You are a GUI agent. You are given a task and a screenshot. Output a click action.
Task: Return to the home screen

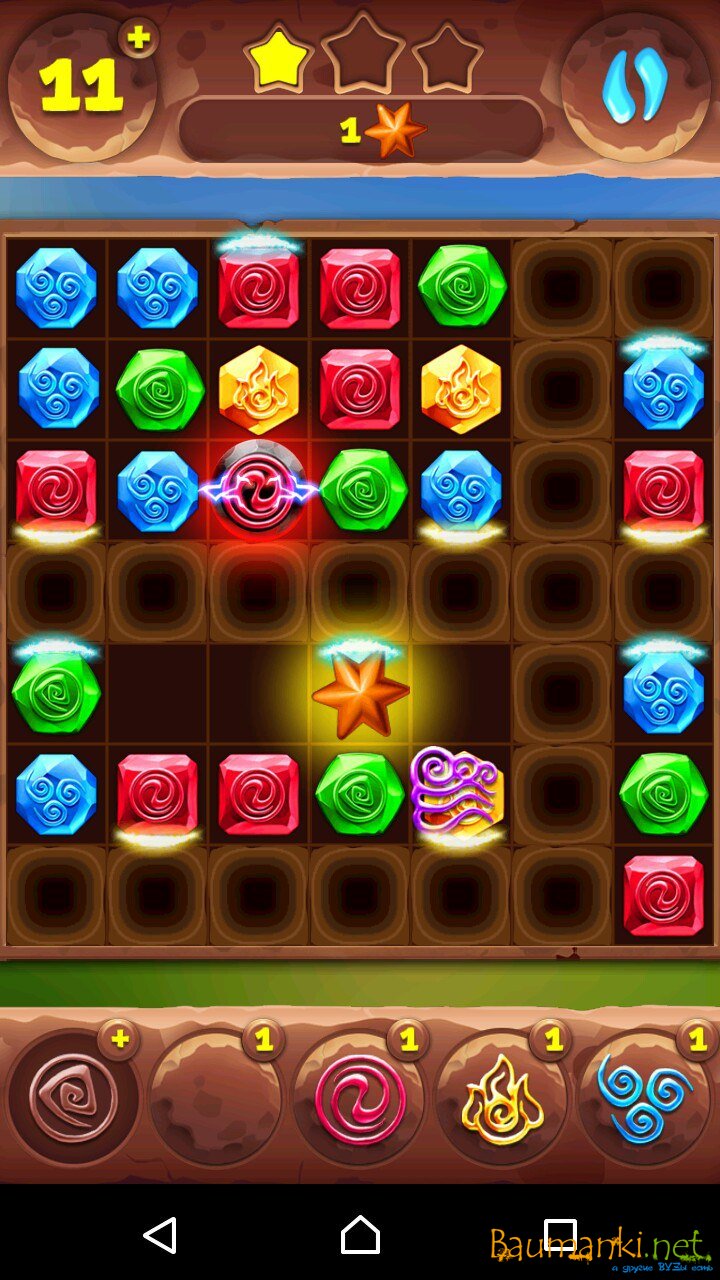[360, 1236]
